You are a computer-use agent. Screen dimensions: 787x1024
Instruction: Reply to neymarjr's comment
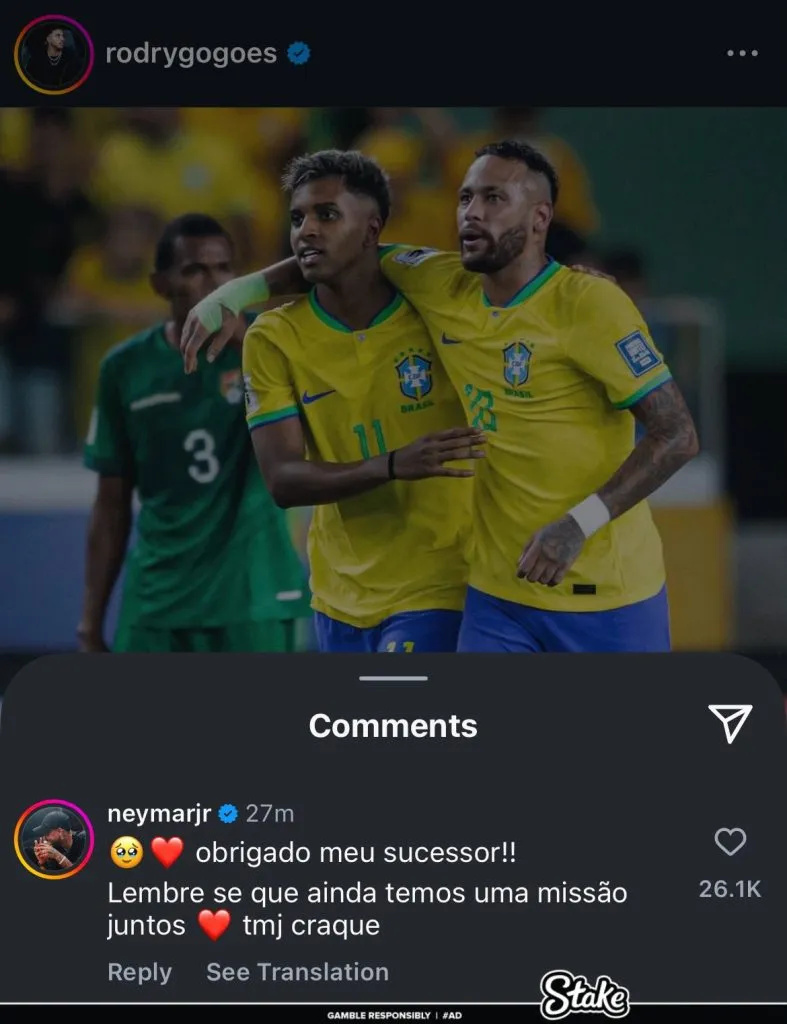pyautogui.click(x=139, y=972)
